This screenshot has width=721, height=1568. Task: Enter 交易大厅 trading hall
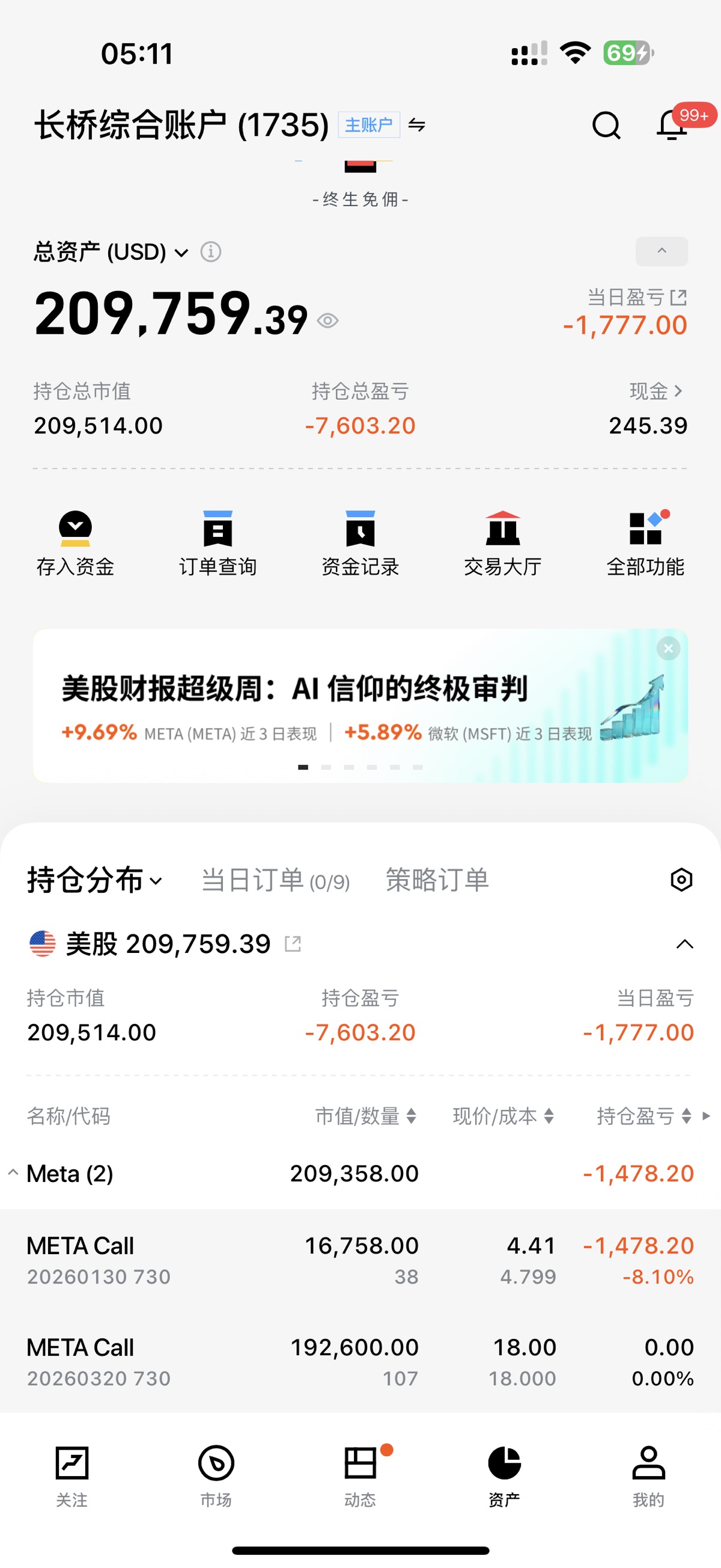pos(502,543)
